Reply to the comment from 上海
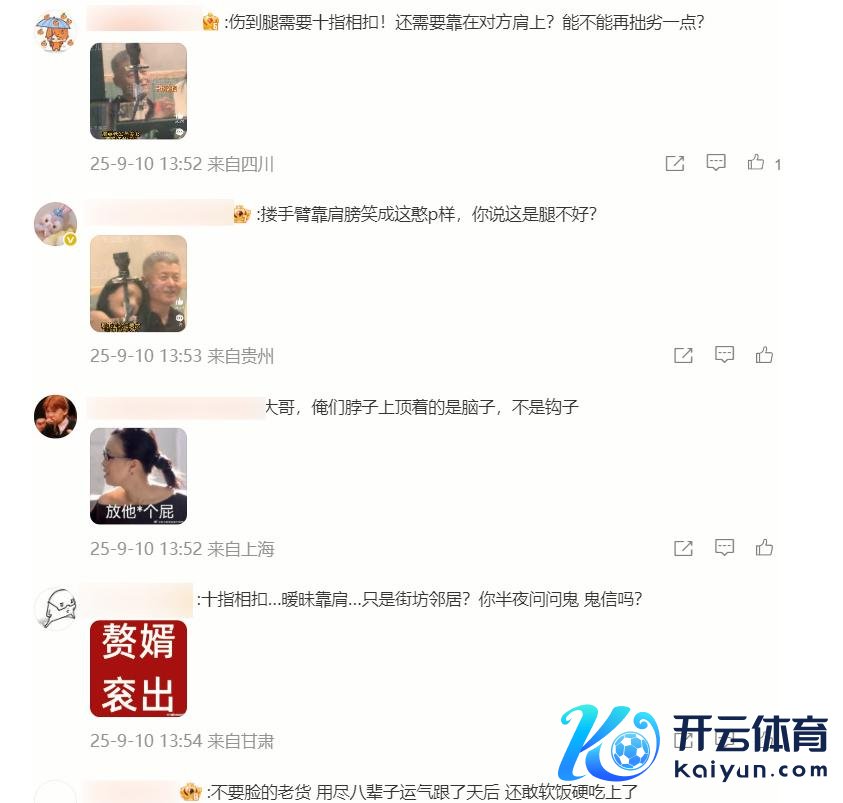Viewport: 843px width, 803px height. [x=725, y=548]
